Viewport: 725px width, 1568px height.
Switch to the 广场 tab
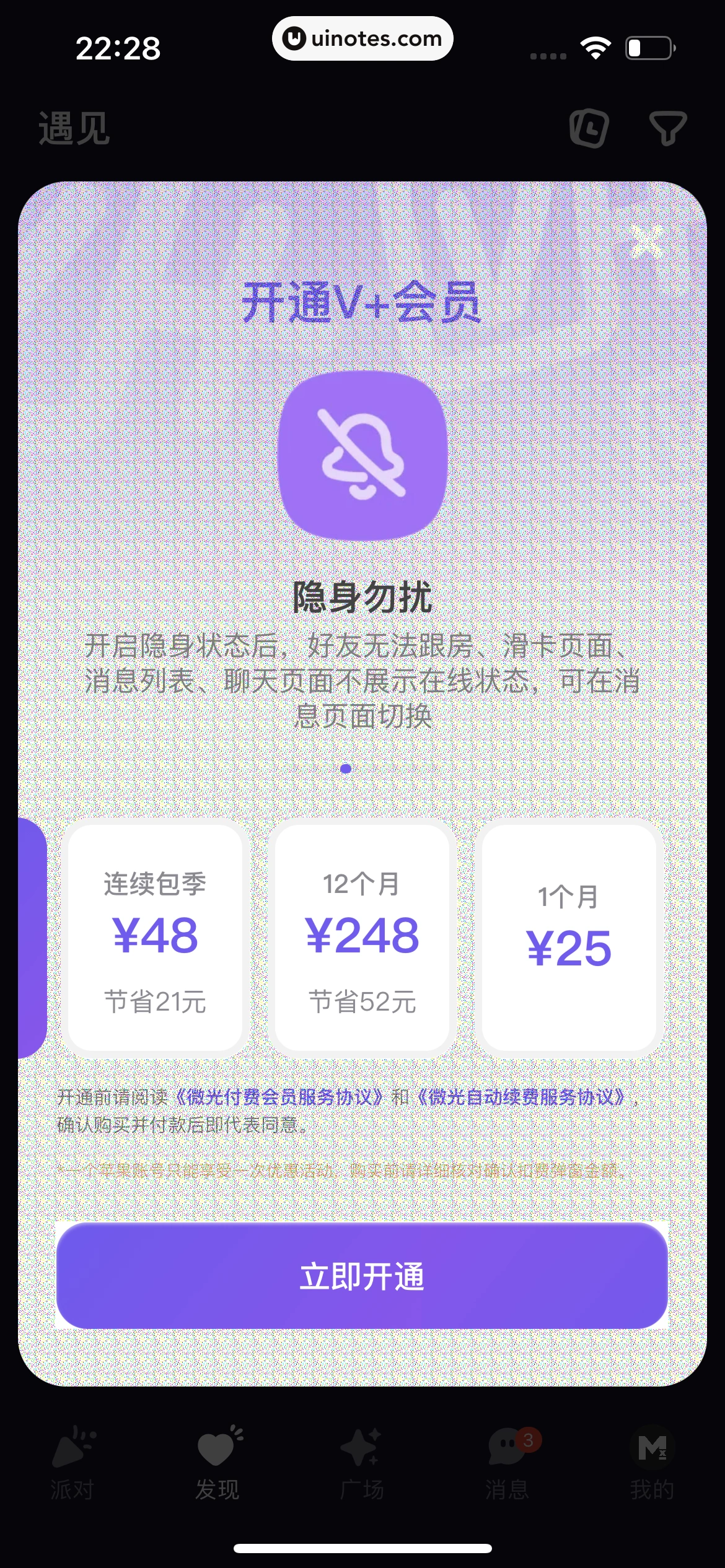click(362, 1463)
